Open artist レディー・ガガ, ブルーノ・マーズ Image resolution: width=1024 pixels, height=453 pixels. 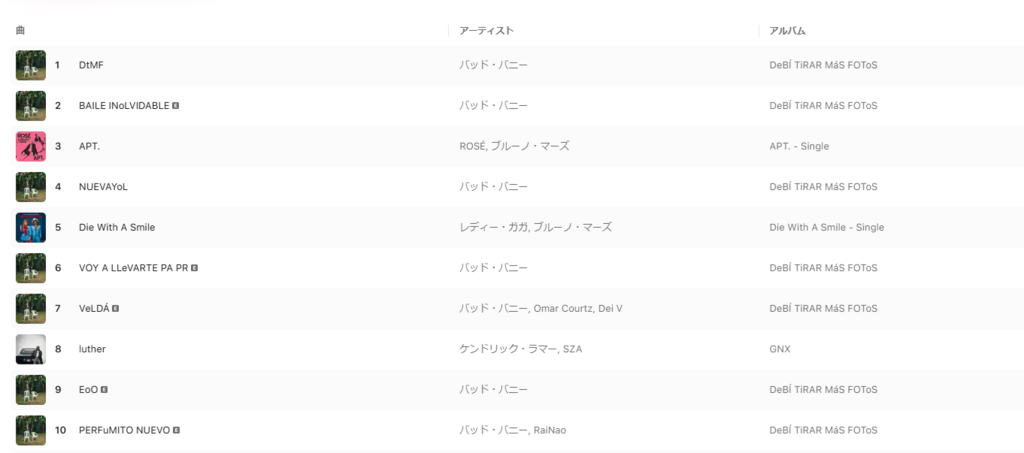pos(535,227)
